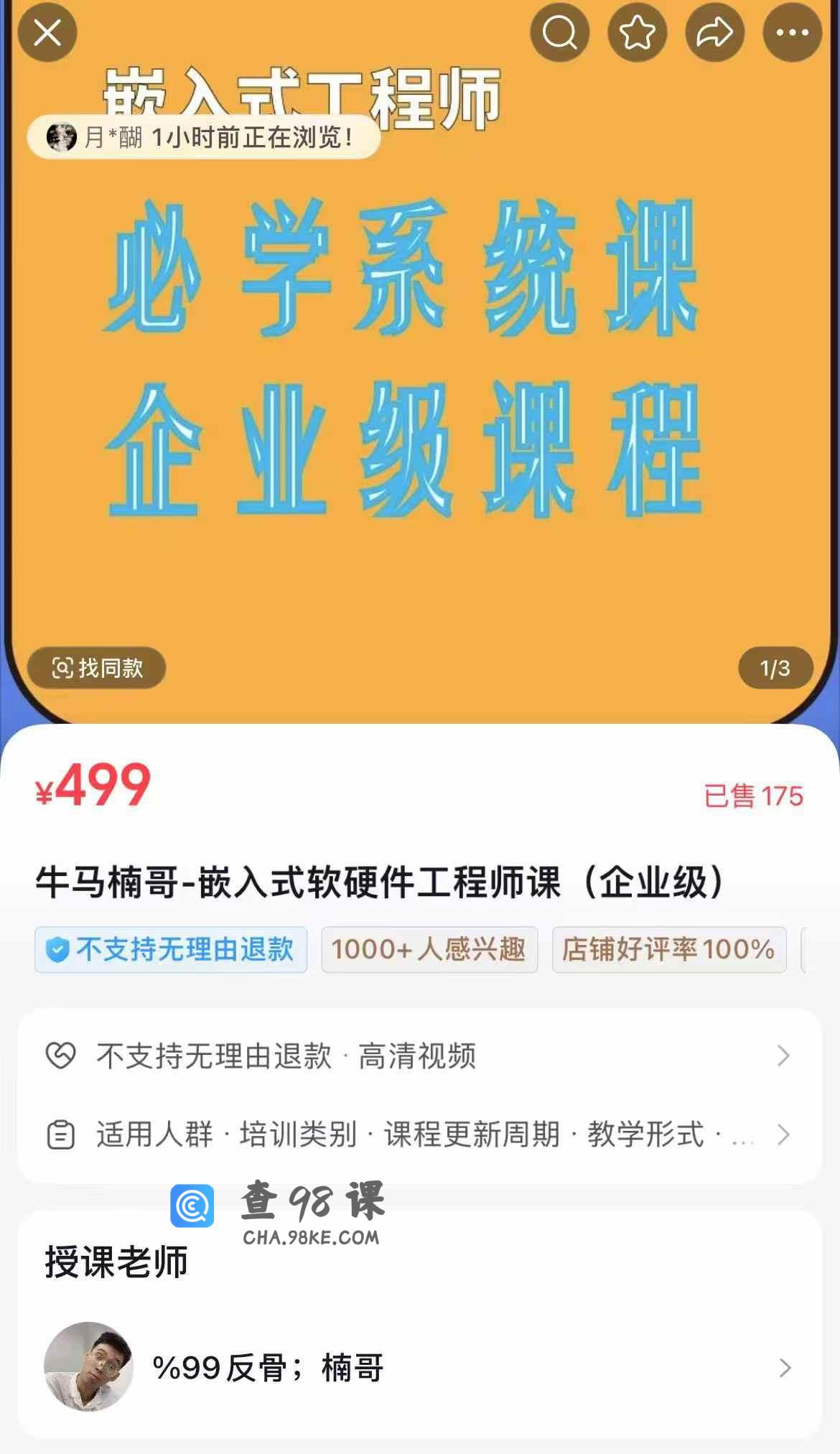The height and width of the screenshot is (1454, 840).
Task: Open the search icon
Action: tap(559, 32)
